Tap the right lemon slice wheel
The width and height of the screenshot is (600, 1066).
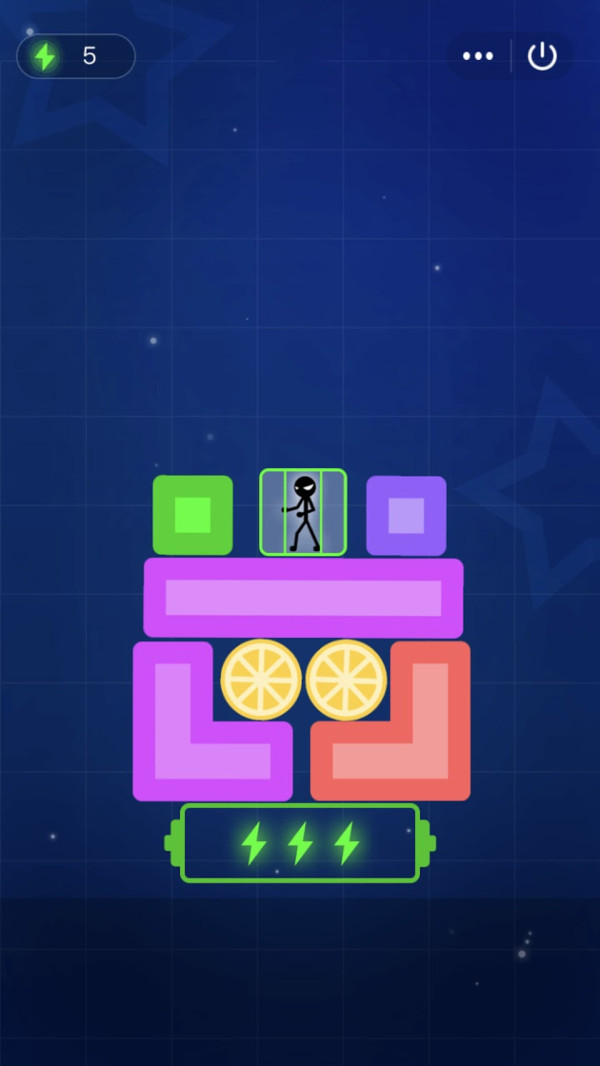tap(346, 680)
